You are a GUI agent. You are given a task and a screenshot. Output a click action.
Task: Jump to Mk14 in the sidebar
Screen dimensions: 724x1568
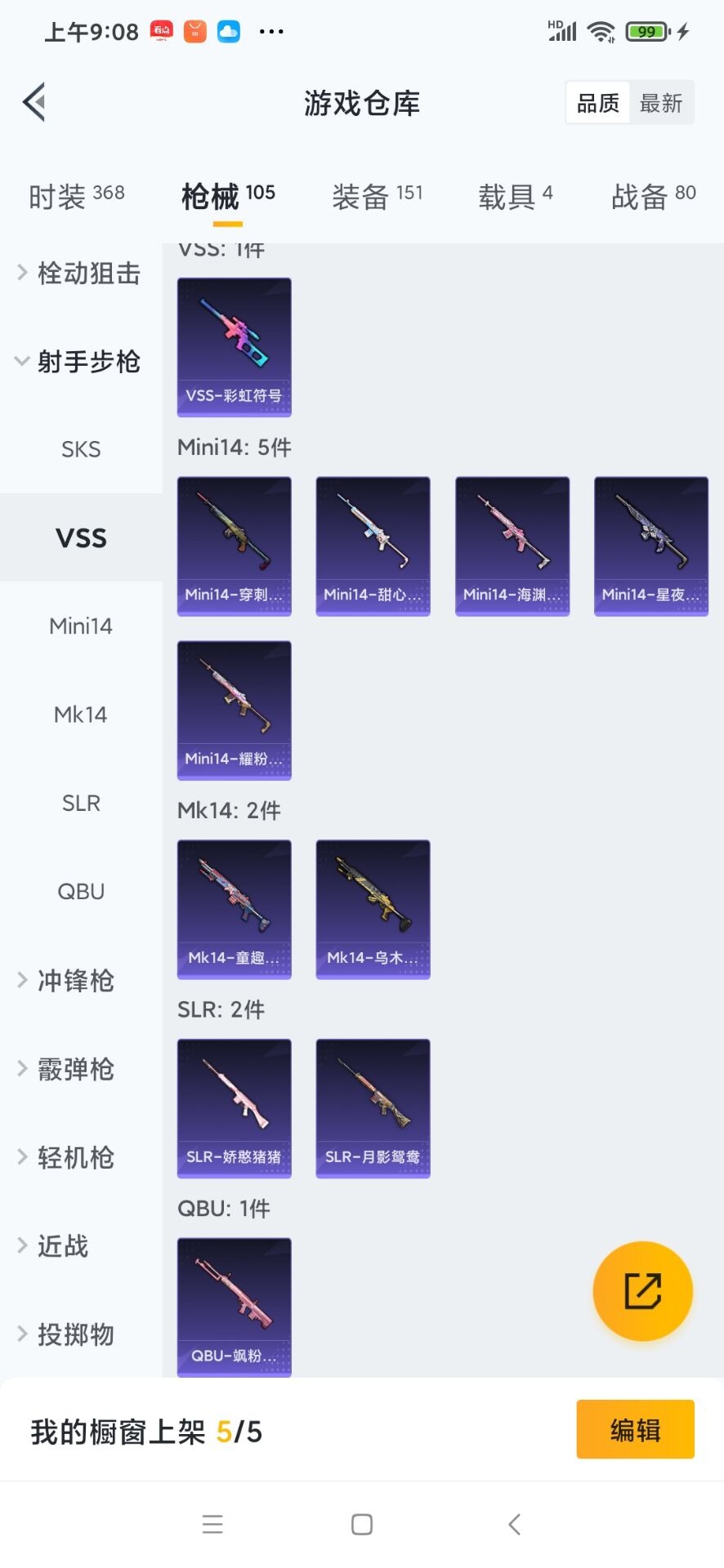tap(81, 715)
